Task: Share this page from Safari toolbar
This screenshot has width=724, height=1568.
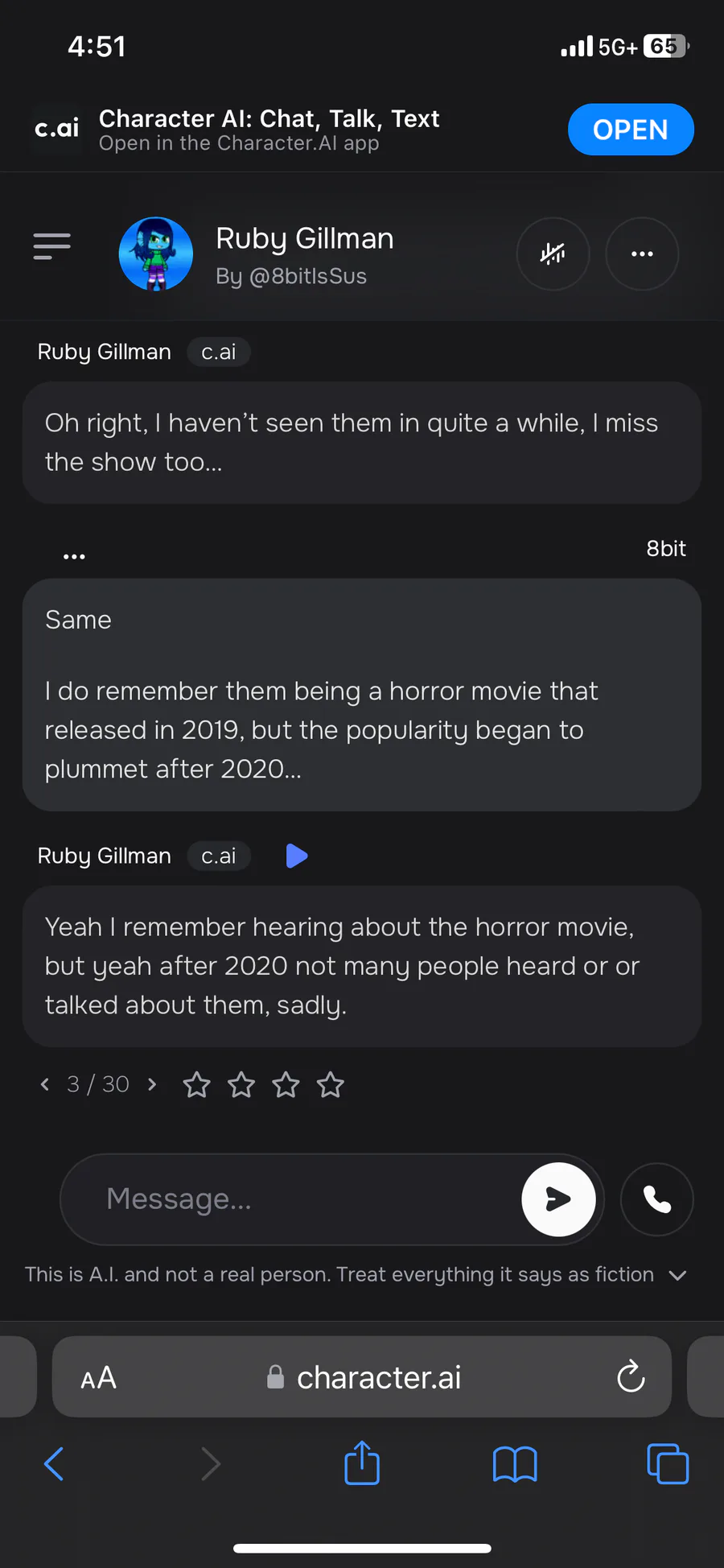Action: pyautogui.click(x=362, y=1462)
